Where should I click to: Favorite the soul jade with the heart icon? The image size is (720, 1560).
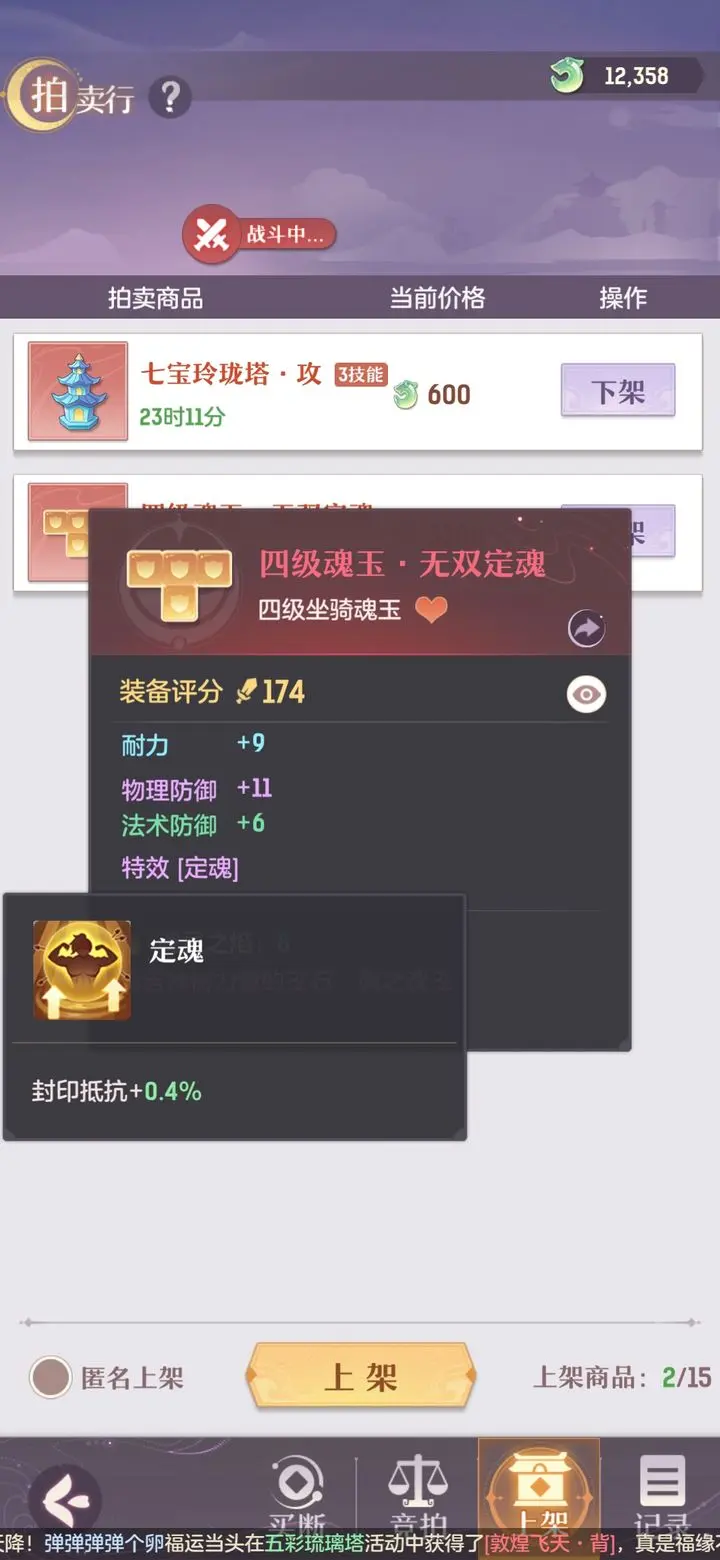click(x=431, y=609)
